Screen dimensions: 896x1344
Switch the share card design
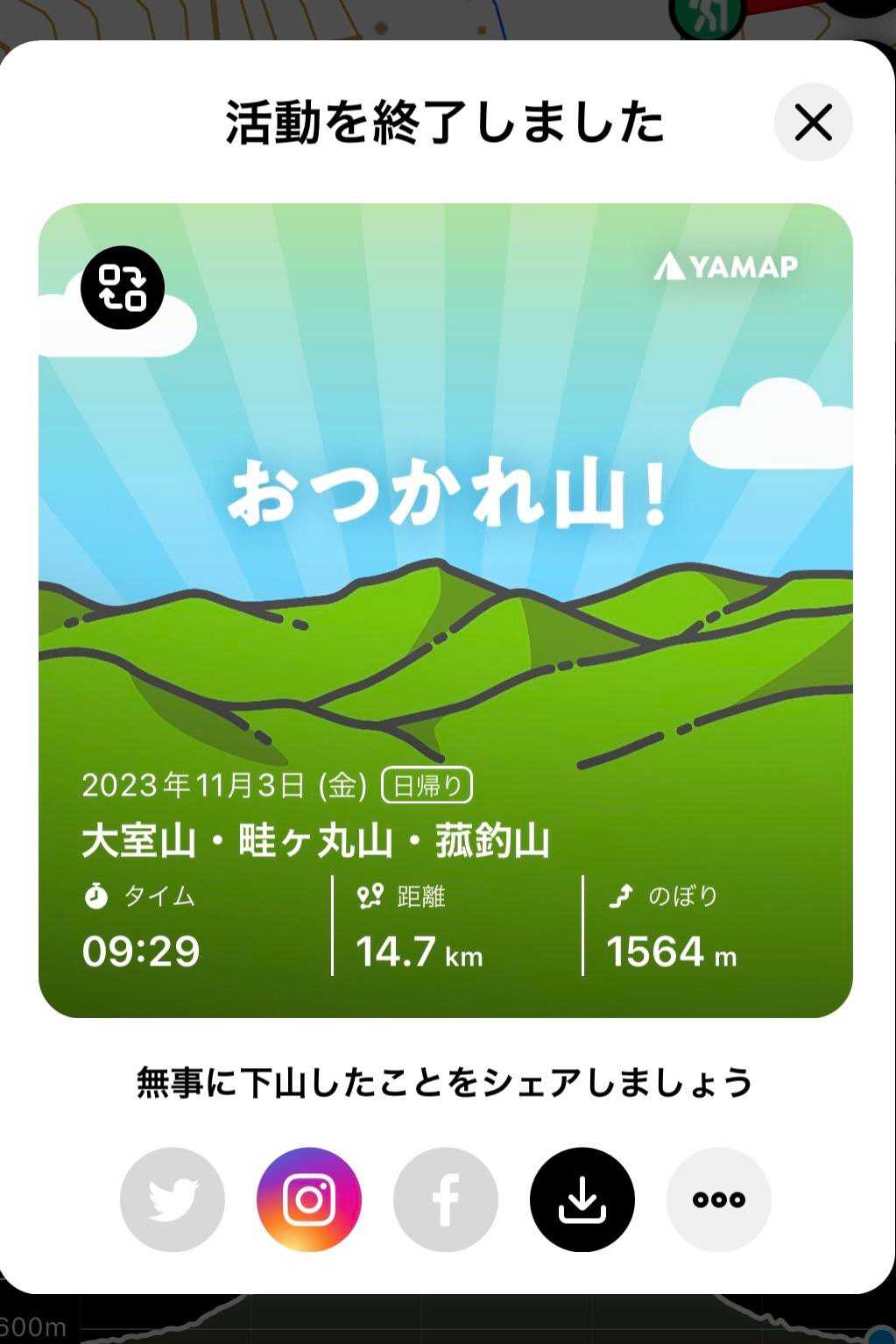123,287
